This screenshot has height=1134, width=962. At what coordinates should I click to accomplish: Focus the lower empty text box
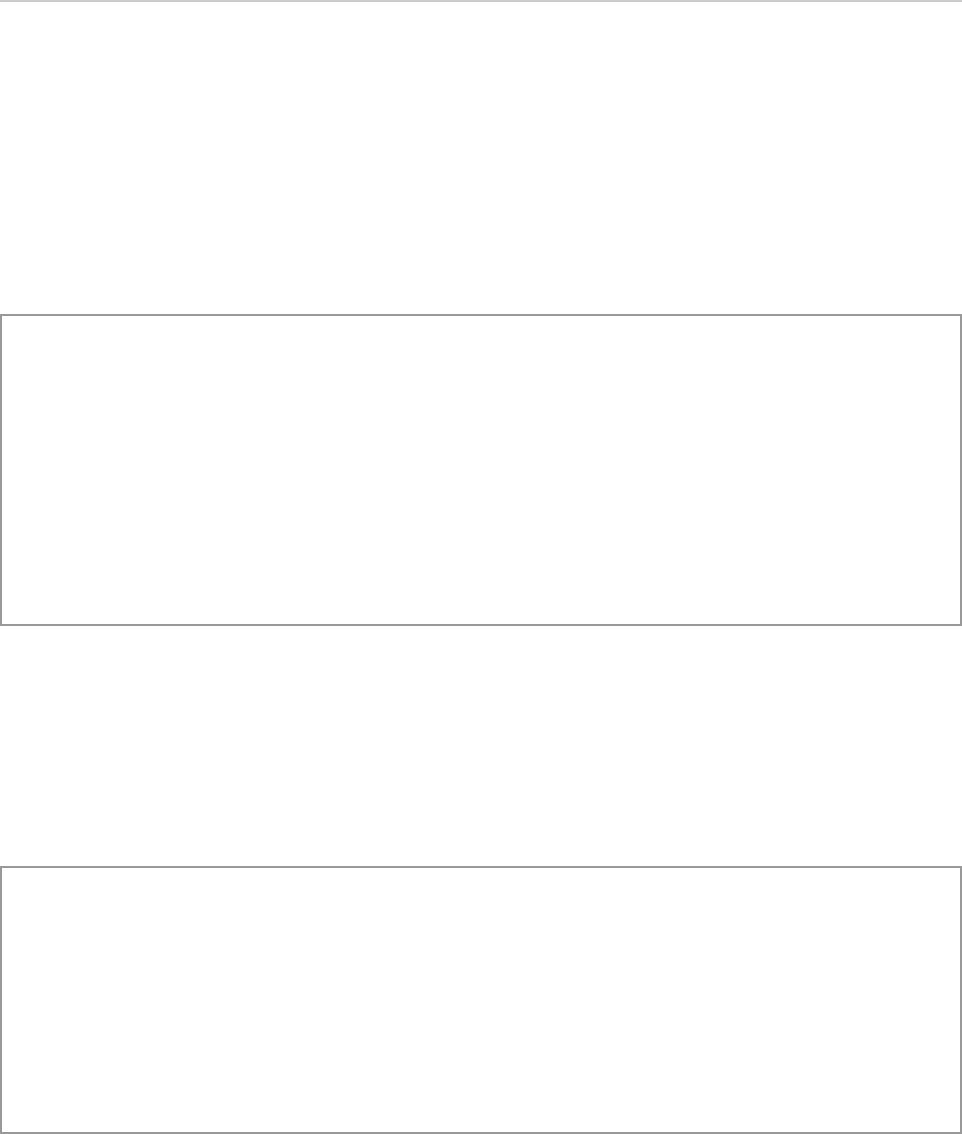[481, 999]
